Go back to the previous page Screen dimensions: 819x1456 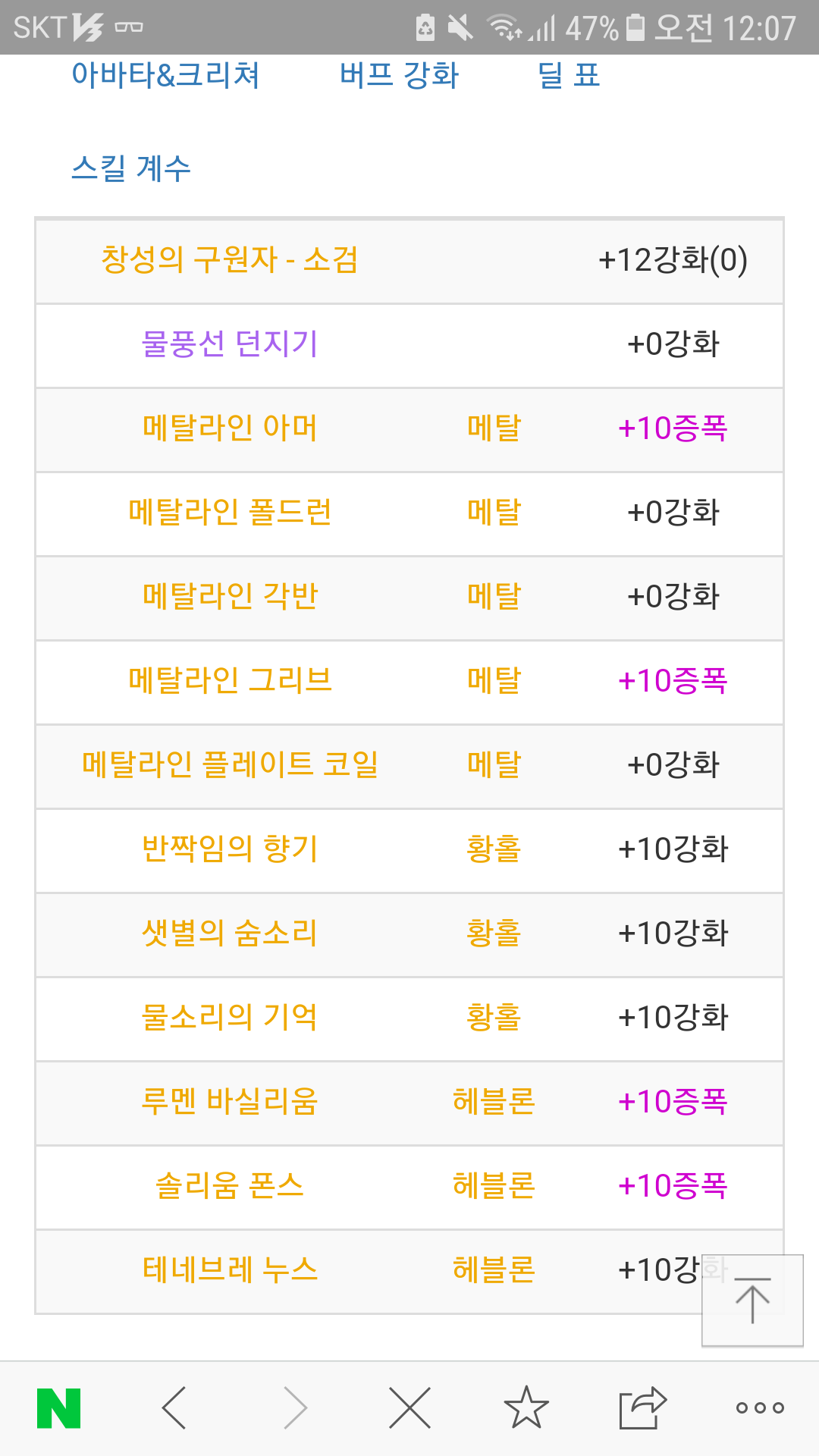174,1408
